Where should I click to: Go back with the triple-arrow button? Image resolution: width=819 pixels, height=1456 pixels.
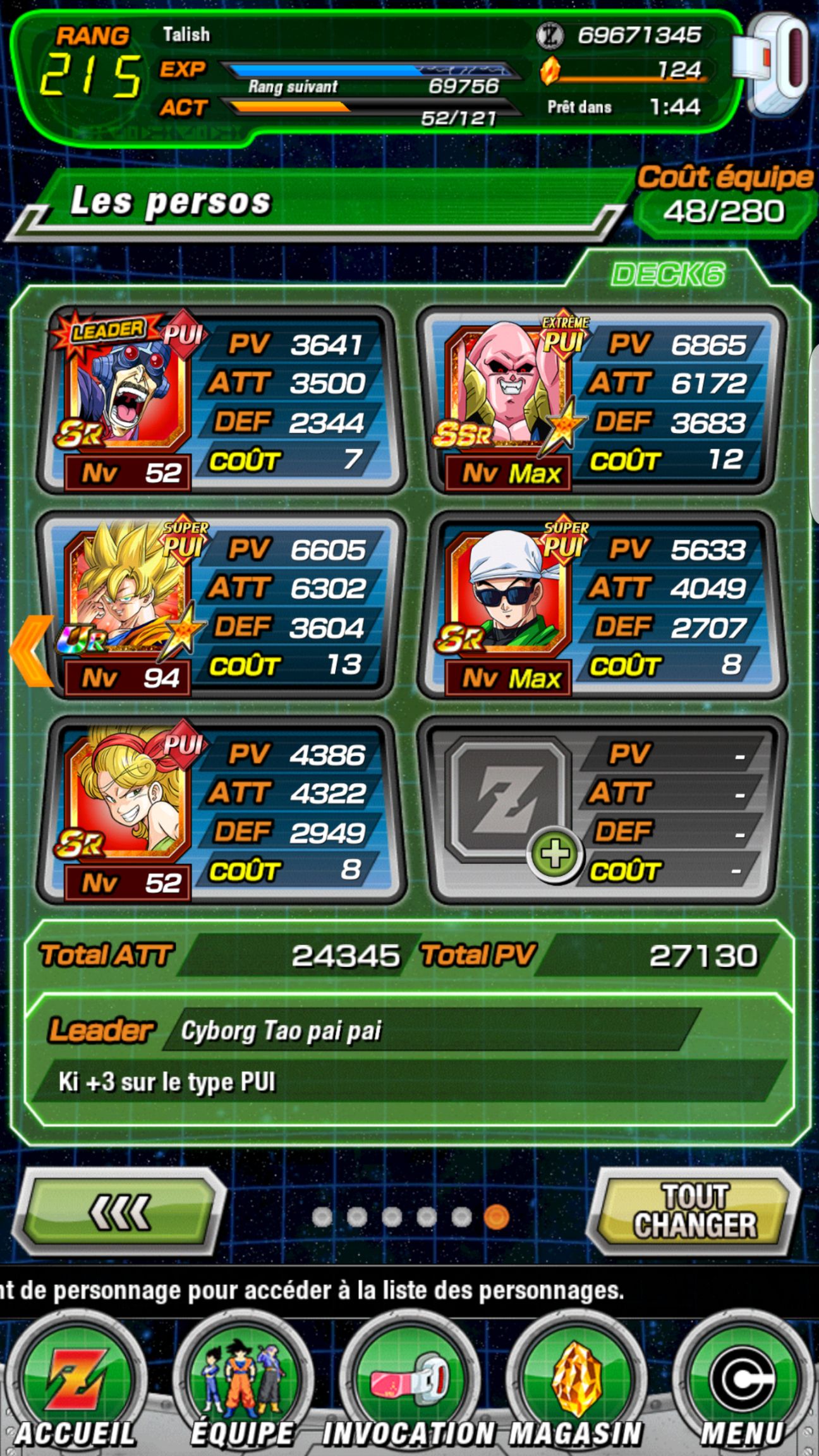click(119, 1211)
